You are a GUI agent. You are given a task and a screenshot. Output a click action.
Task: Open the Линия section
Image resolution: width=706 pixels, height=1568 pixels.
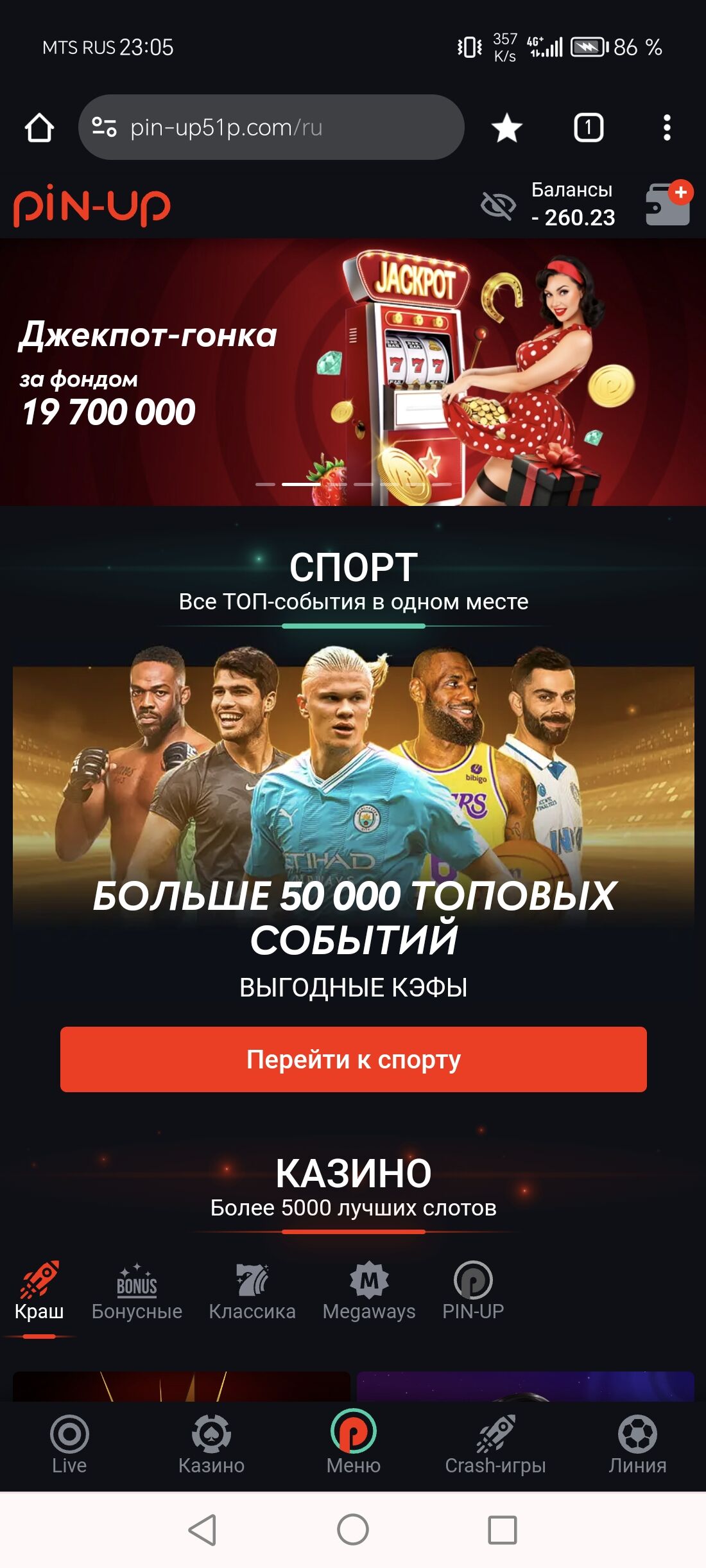637,1445
